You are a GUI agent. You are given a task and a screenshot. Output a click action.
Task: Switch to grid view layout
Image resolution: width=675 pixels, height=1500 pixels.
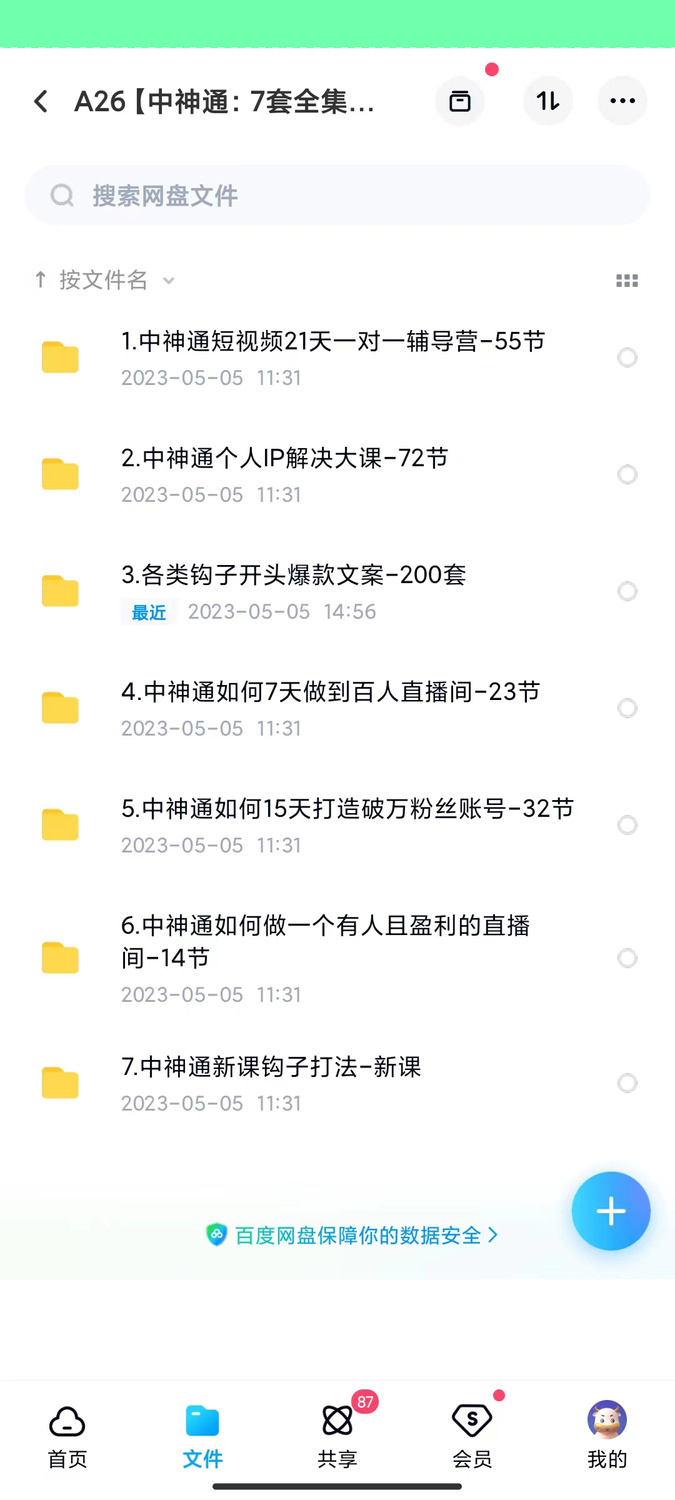(627, 281)
